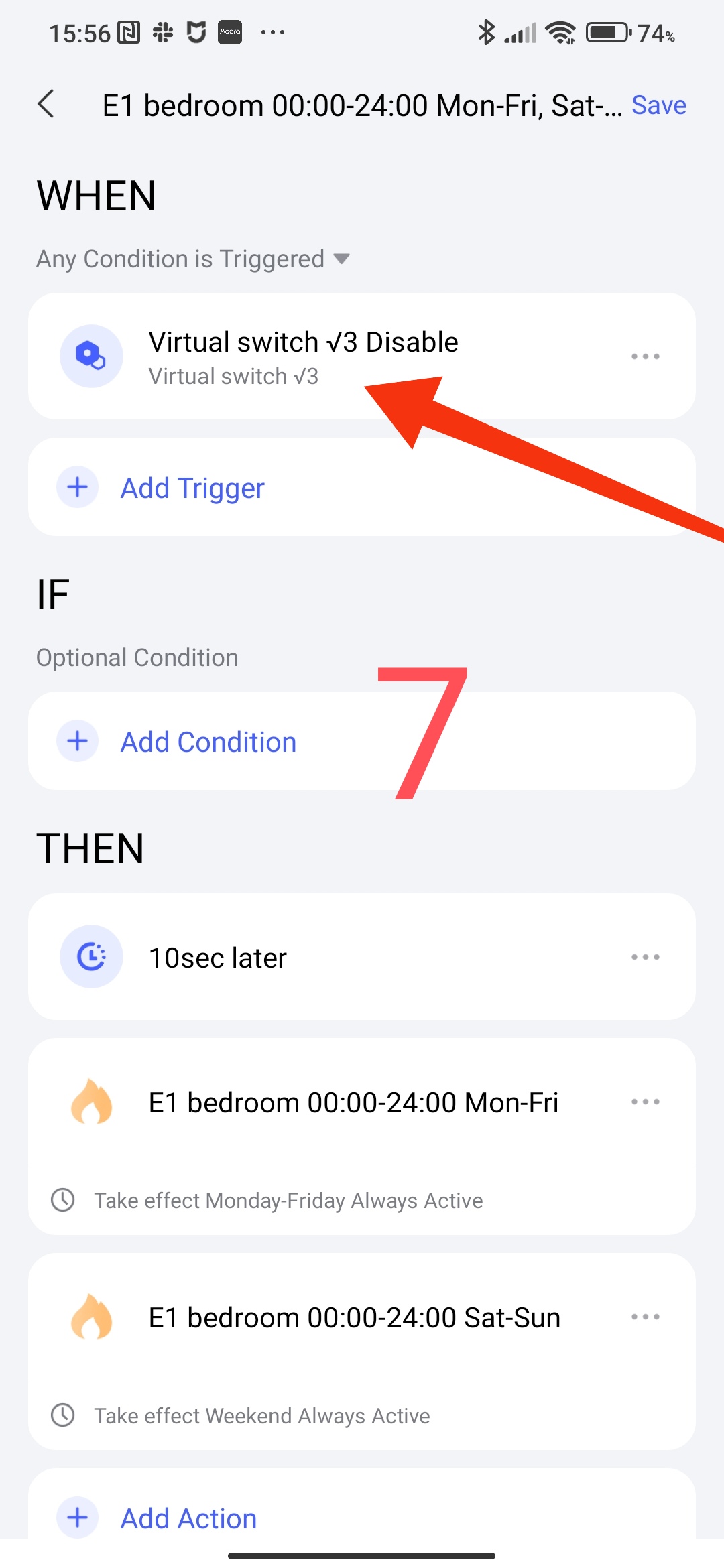This screenshot has width=724, height=1568.
Task: Save the automation
Action: click(x=658, y=105)
